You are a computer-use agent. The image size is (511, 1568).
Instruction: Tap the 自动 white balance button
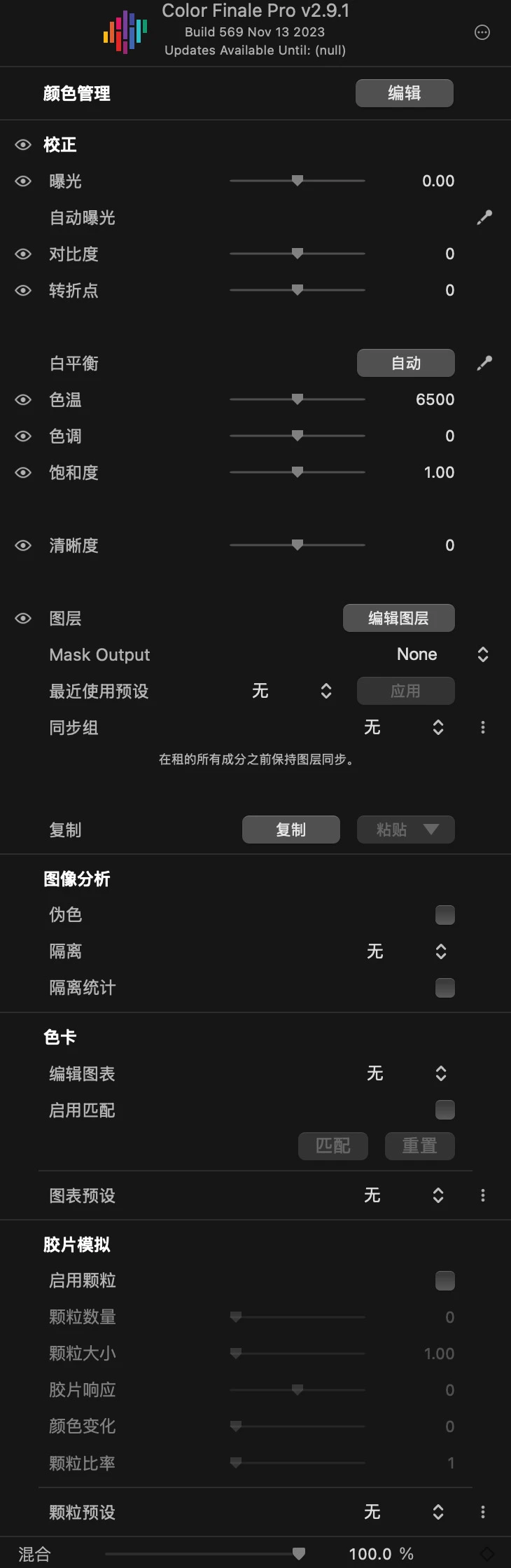405,363
